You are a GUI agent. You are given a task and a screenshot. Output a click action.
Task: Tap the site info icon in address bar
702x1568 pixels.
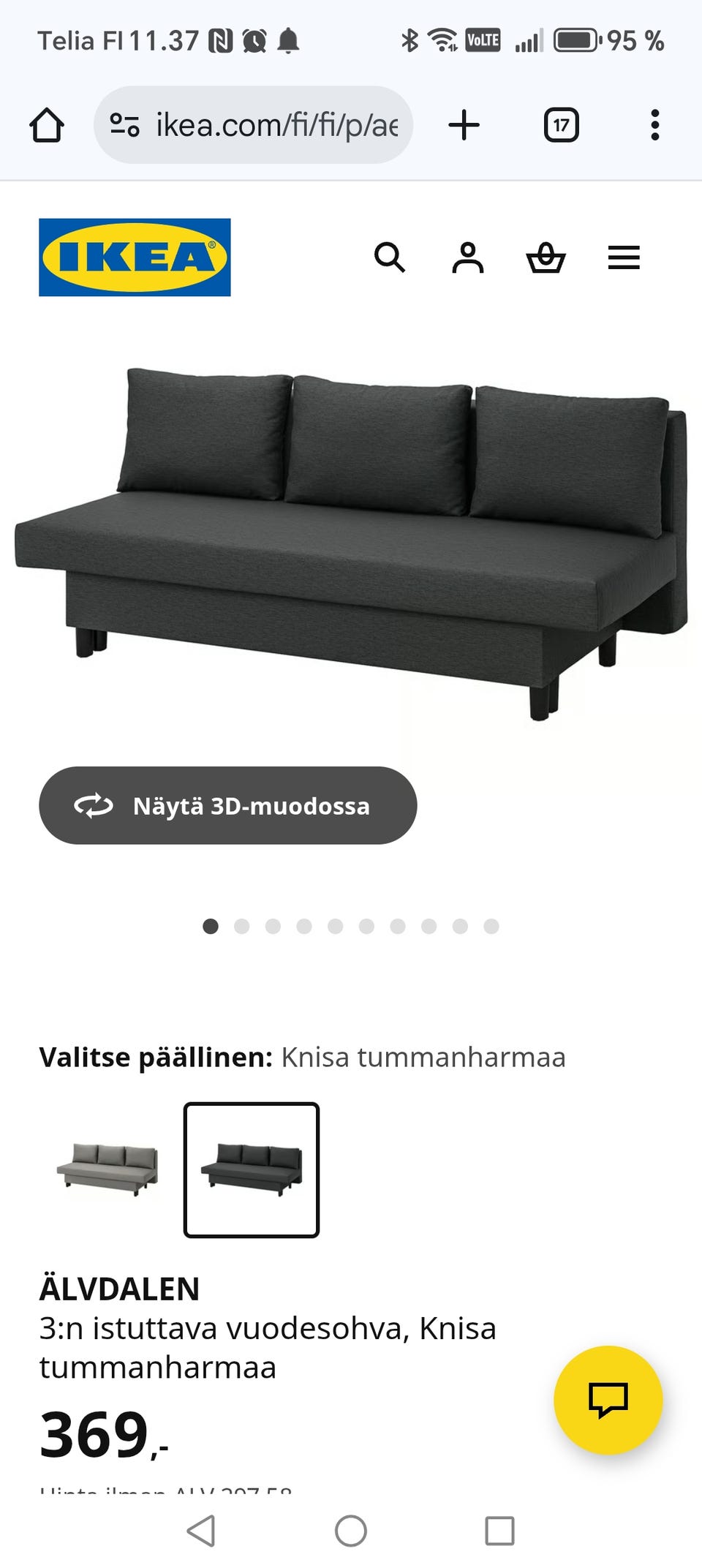[x=124, y=124]
